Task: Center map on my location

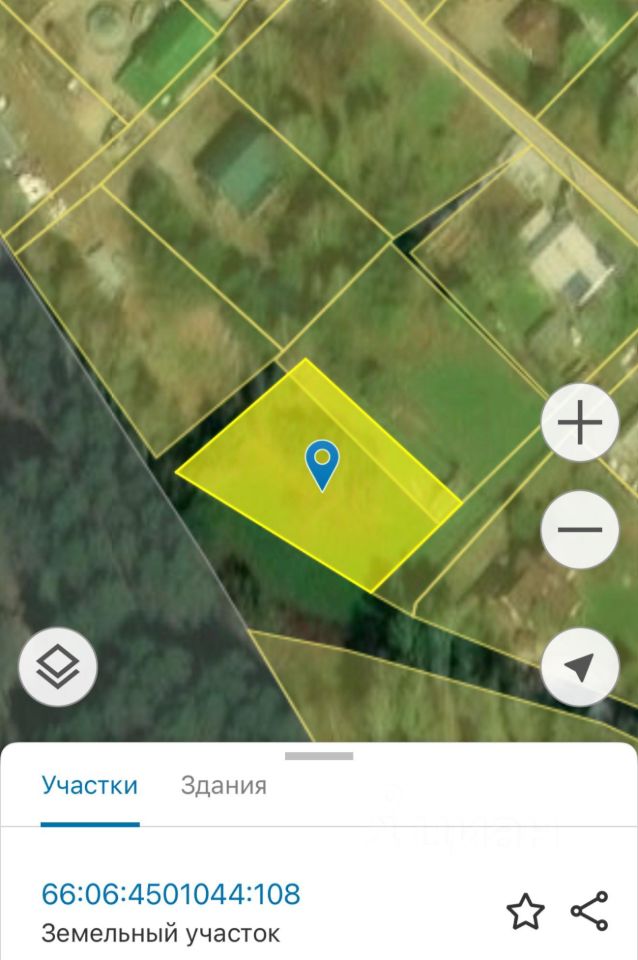Action: pyautogui.click(x=580, y=667)
